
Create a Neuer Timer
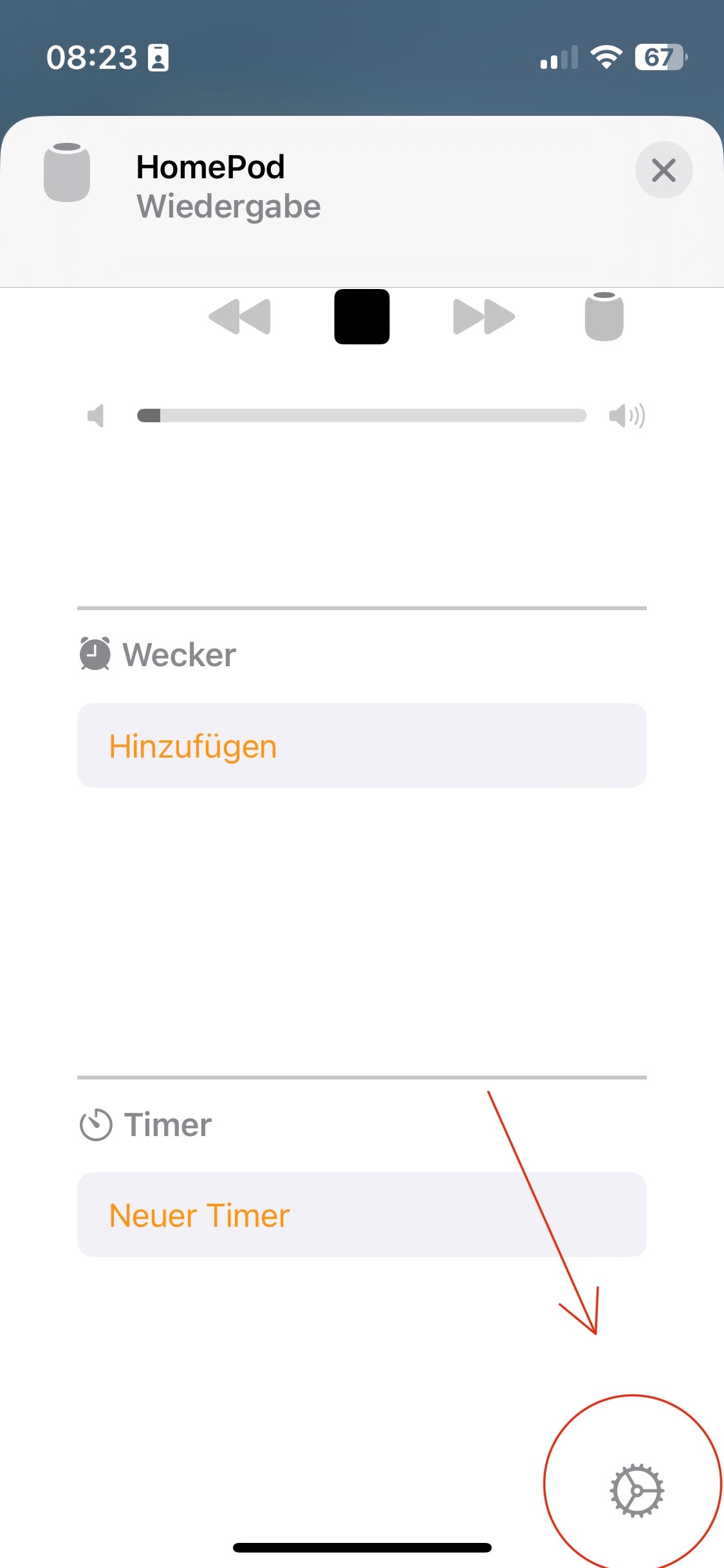pos(362,1215)
